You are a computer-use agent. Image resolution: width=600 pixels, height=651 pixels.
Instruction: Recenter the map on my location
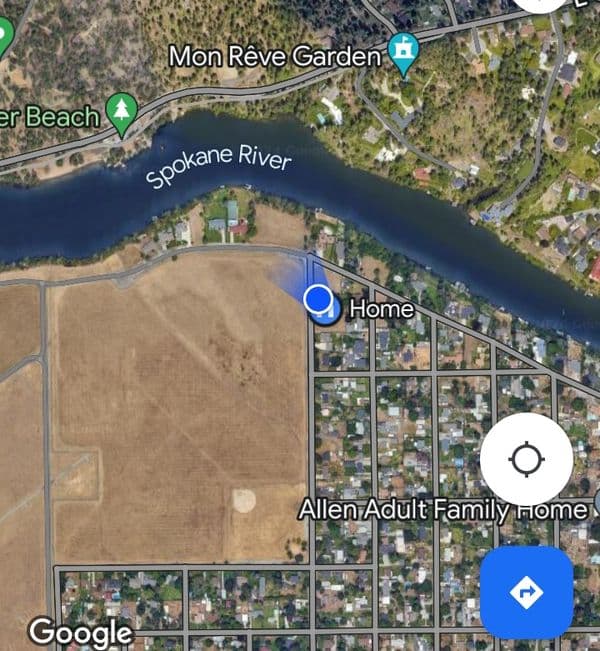click(x=526, y=460)
